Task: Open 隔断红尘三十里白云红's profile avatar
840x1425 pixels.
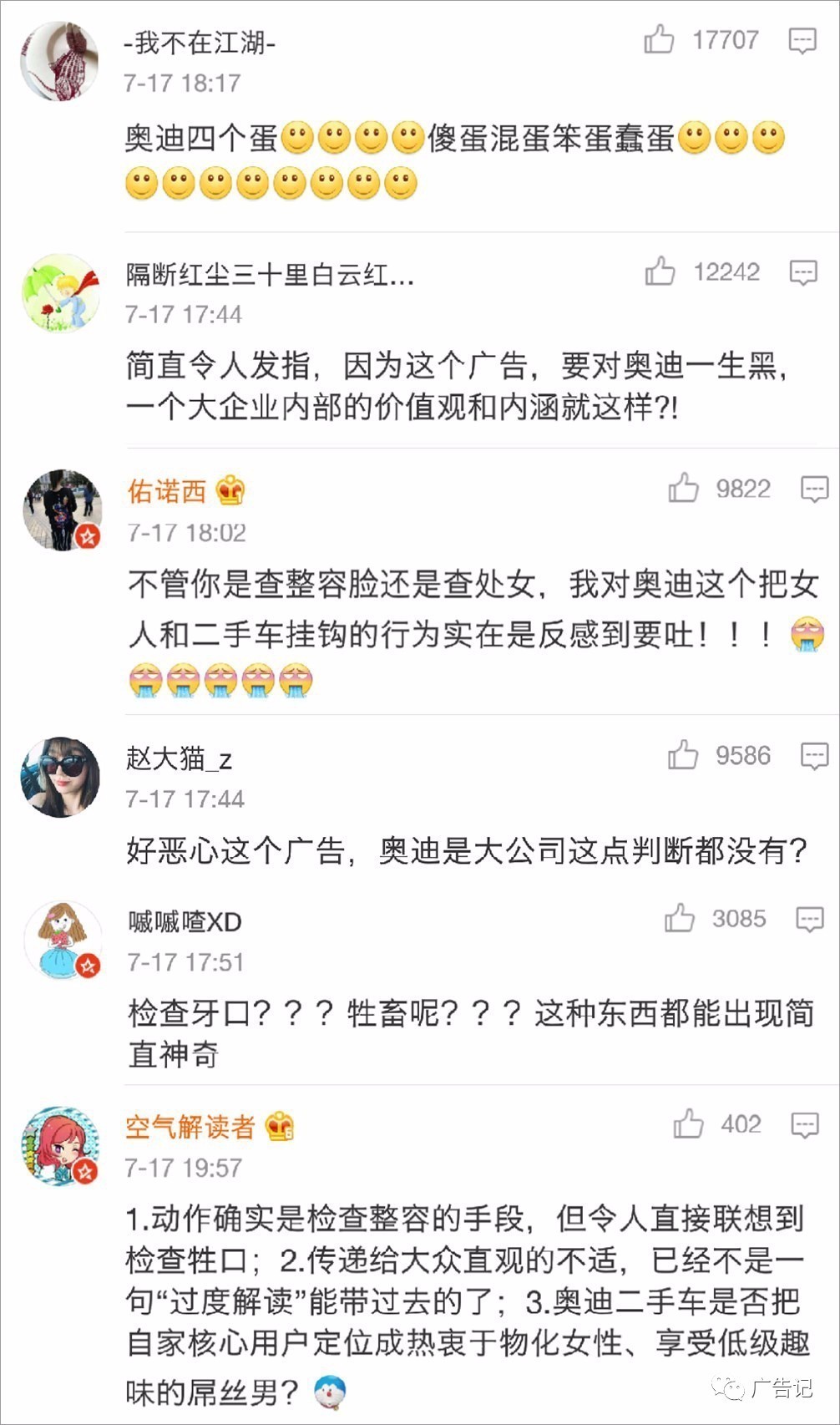Action: click(x=60, y=293)
